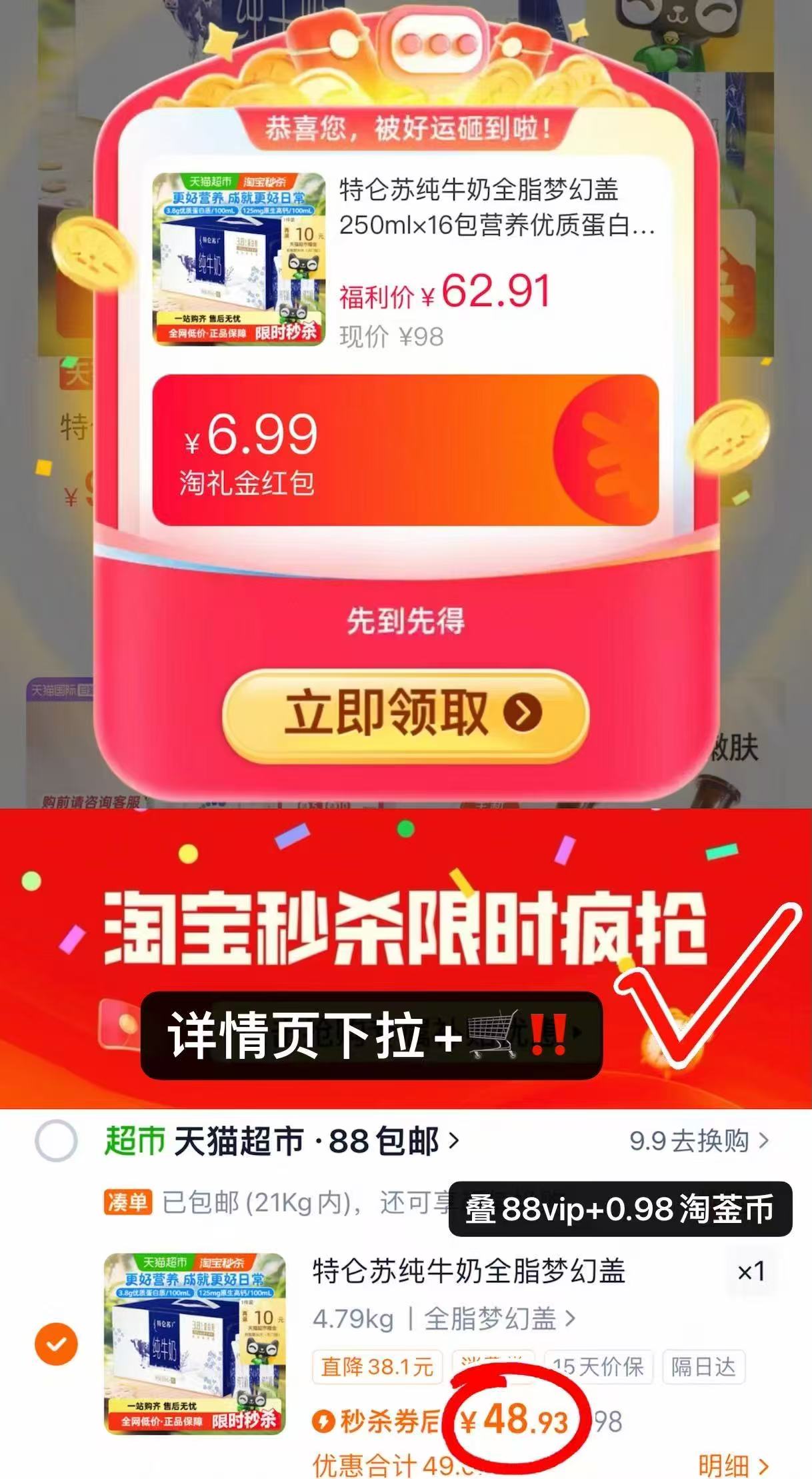Click the 隔日达 delivery tag
The width and height of the screenshot is (812, 1479).
(705, 1366)
